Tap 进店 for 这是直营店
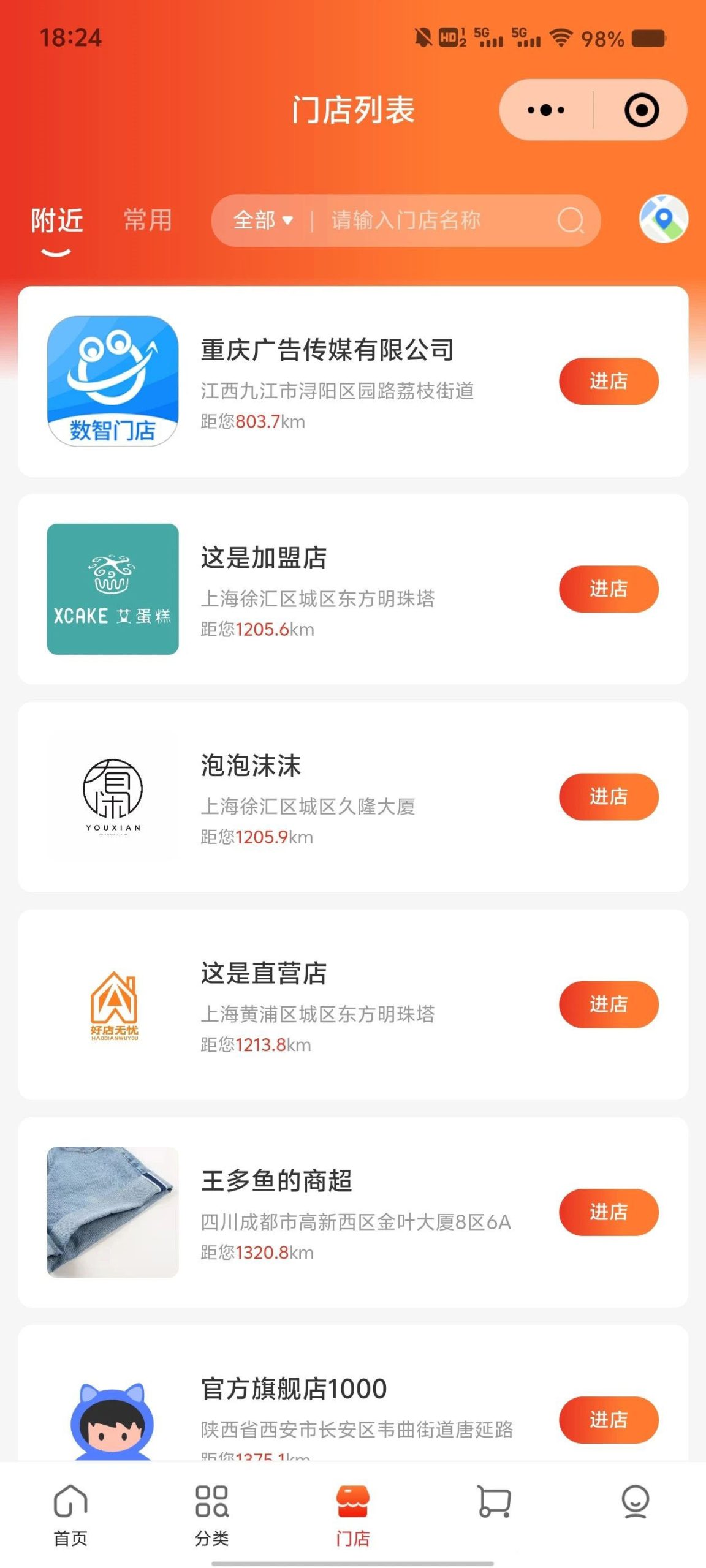Screen dimensions: 706x1568 tap(608, 1004)
